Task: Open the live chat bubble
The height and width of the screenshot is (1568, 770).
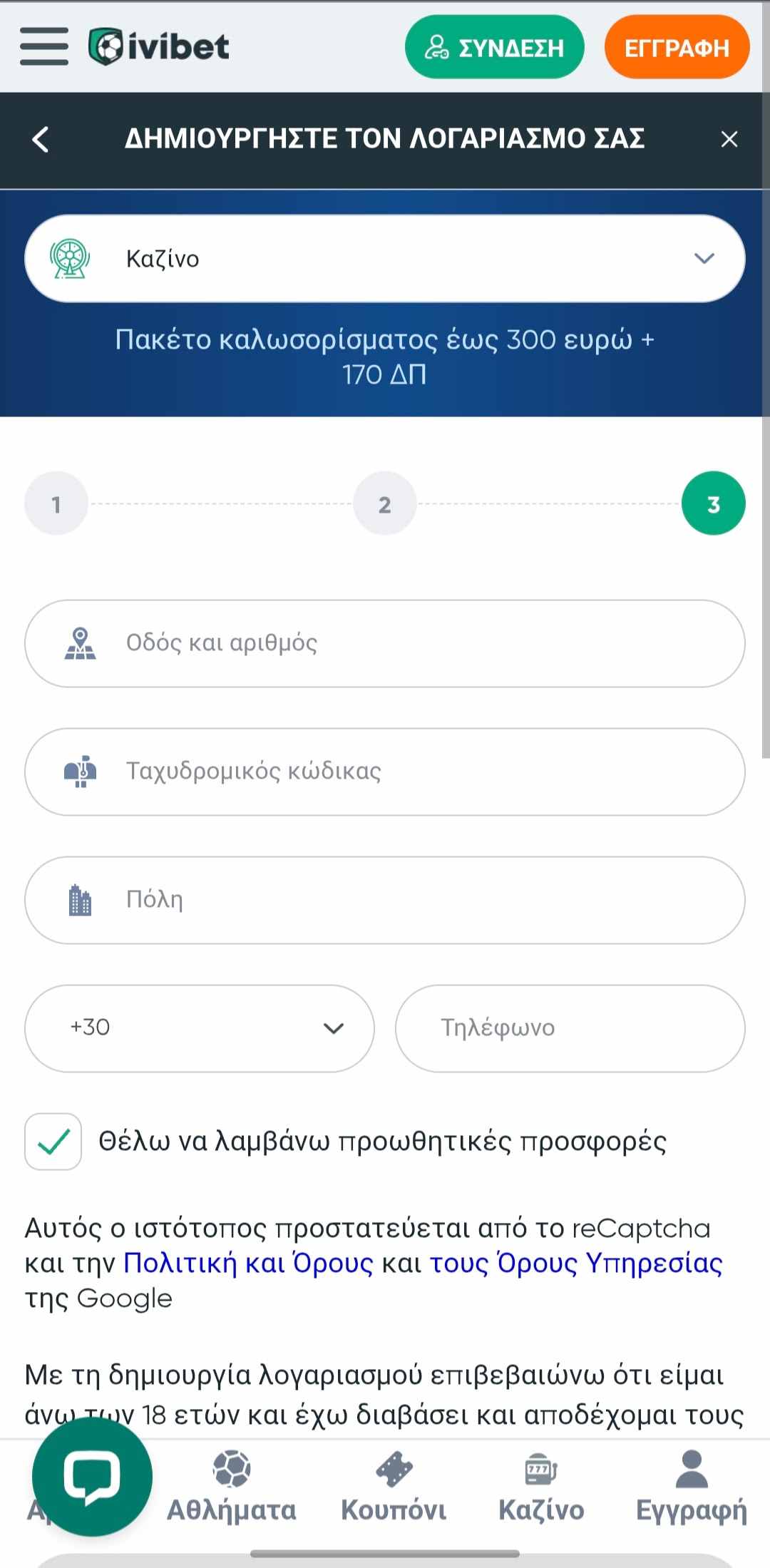Action: click(x=92, y=1476)
